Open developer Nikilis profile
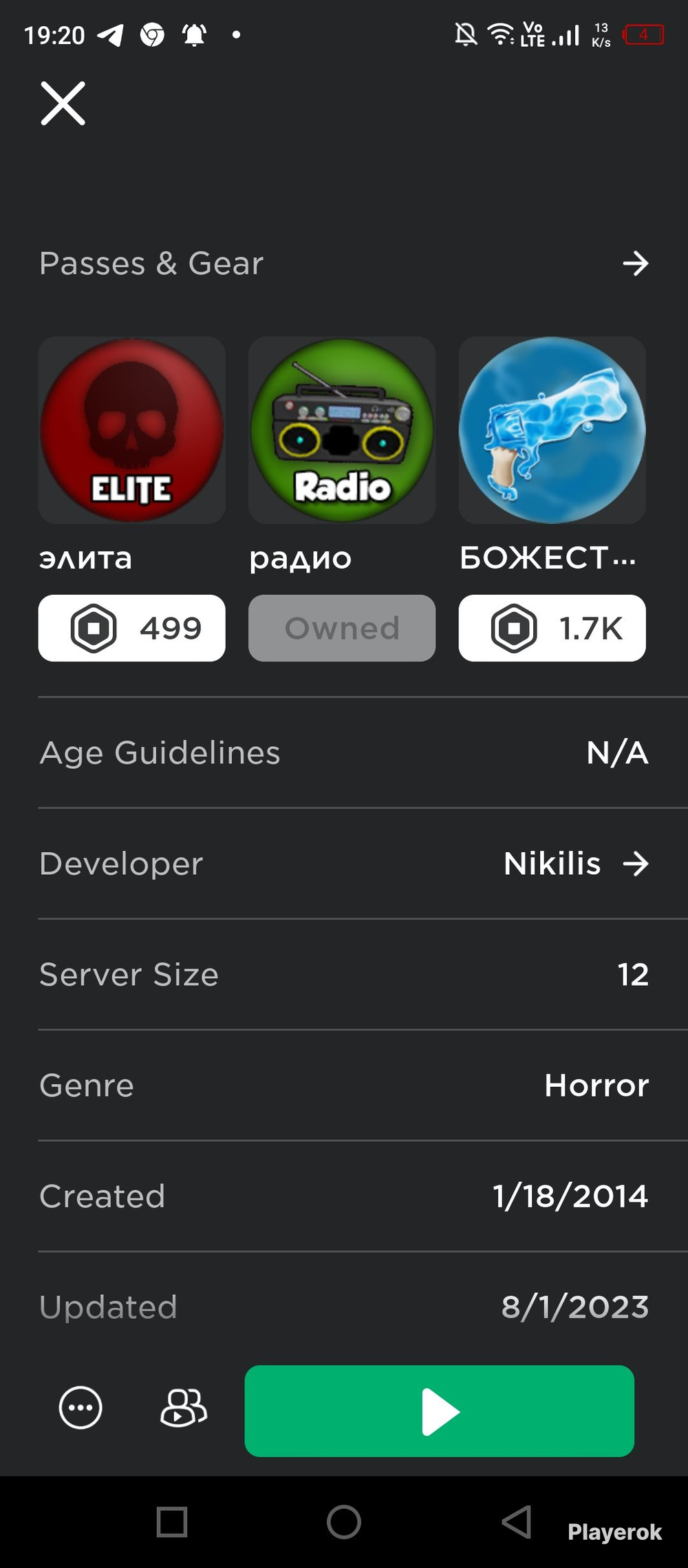The height and width of the screenshot is (1568, 688). pyautogui.click(x=576, y=863)
